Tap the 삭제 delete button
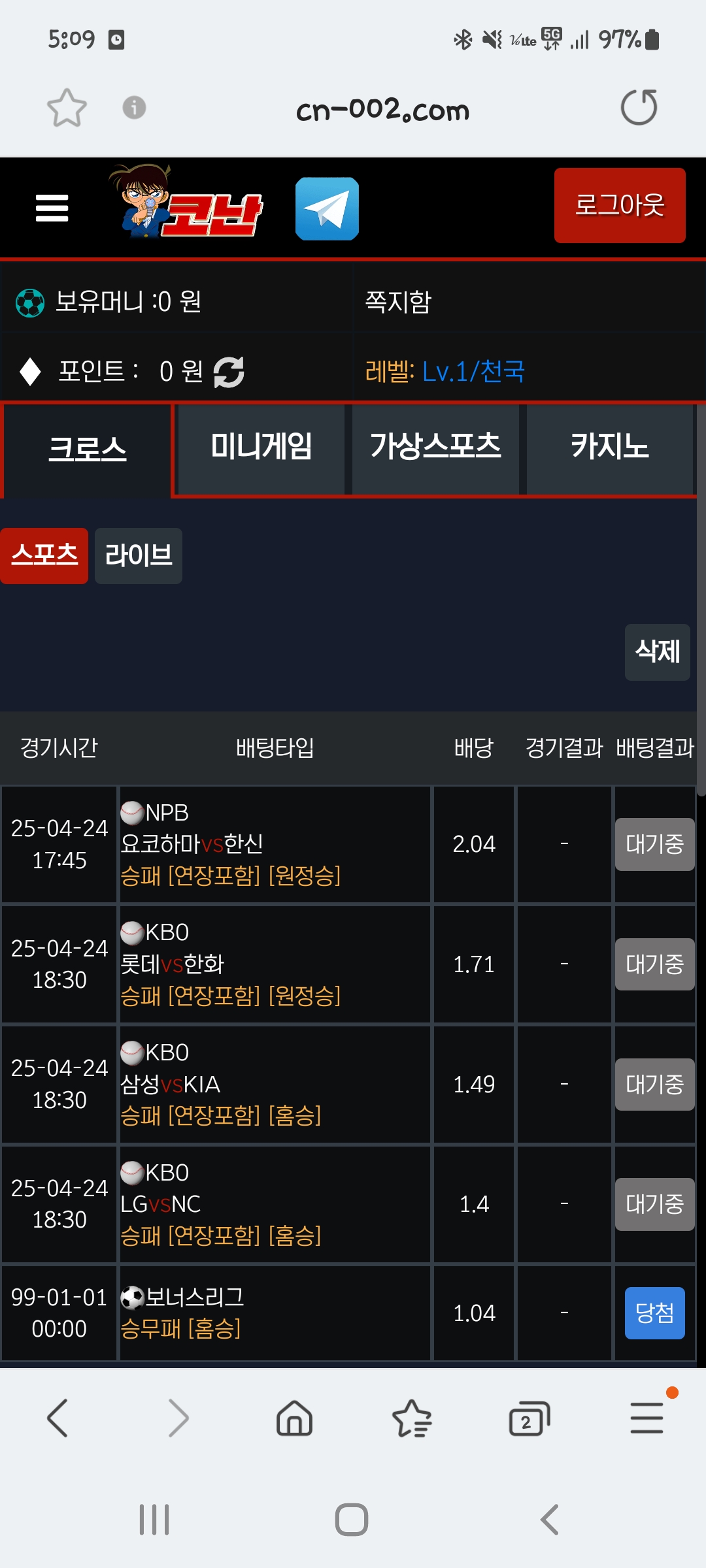The width and height of the screenshot is (706, 1568). coord(657,652)
